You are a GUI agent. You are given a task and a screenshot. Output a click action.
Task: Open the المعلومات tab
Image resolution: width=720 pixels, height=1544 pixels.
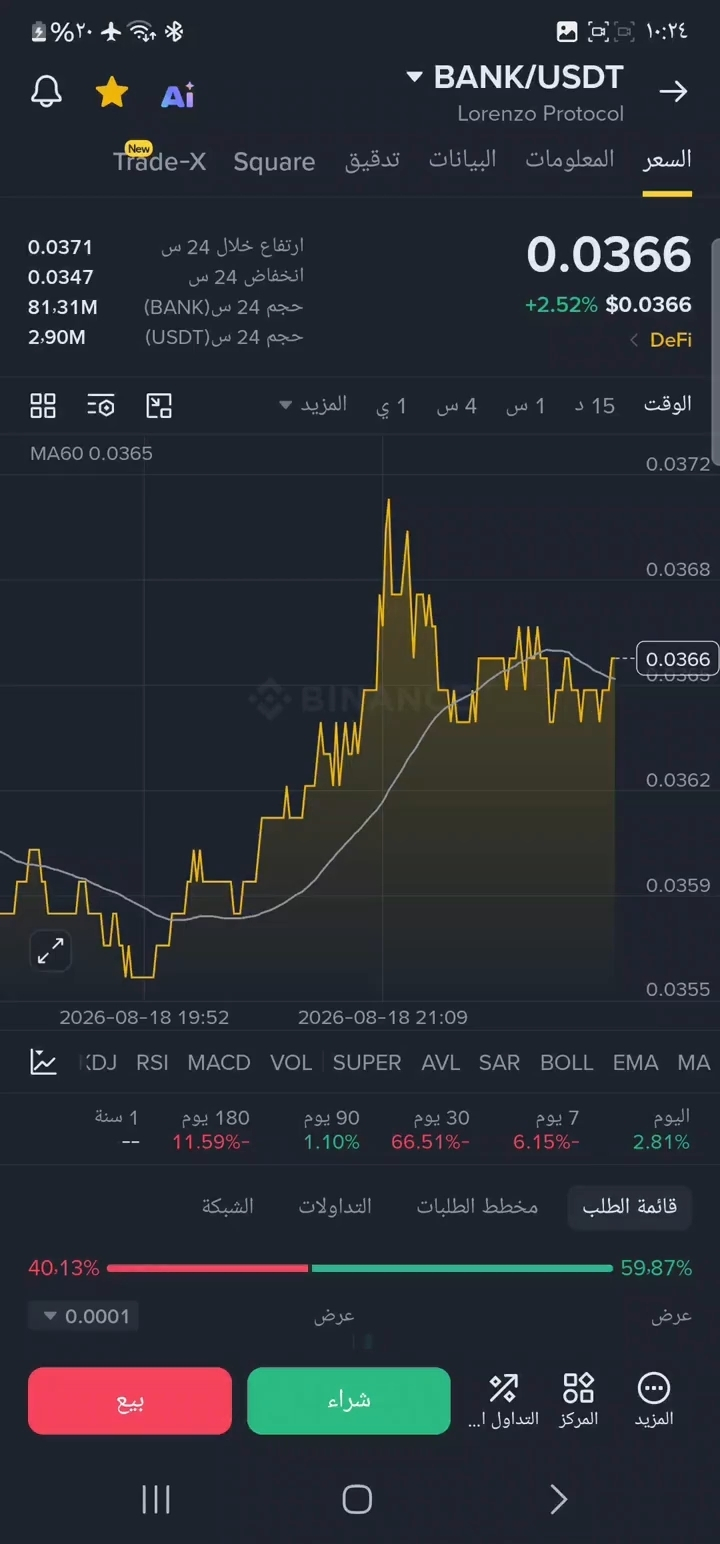pos(570,159)
